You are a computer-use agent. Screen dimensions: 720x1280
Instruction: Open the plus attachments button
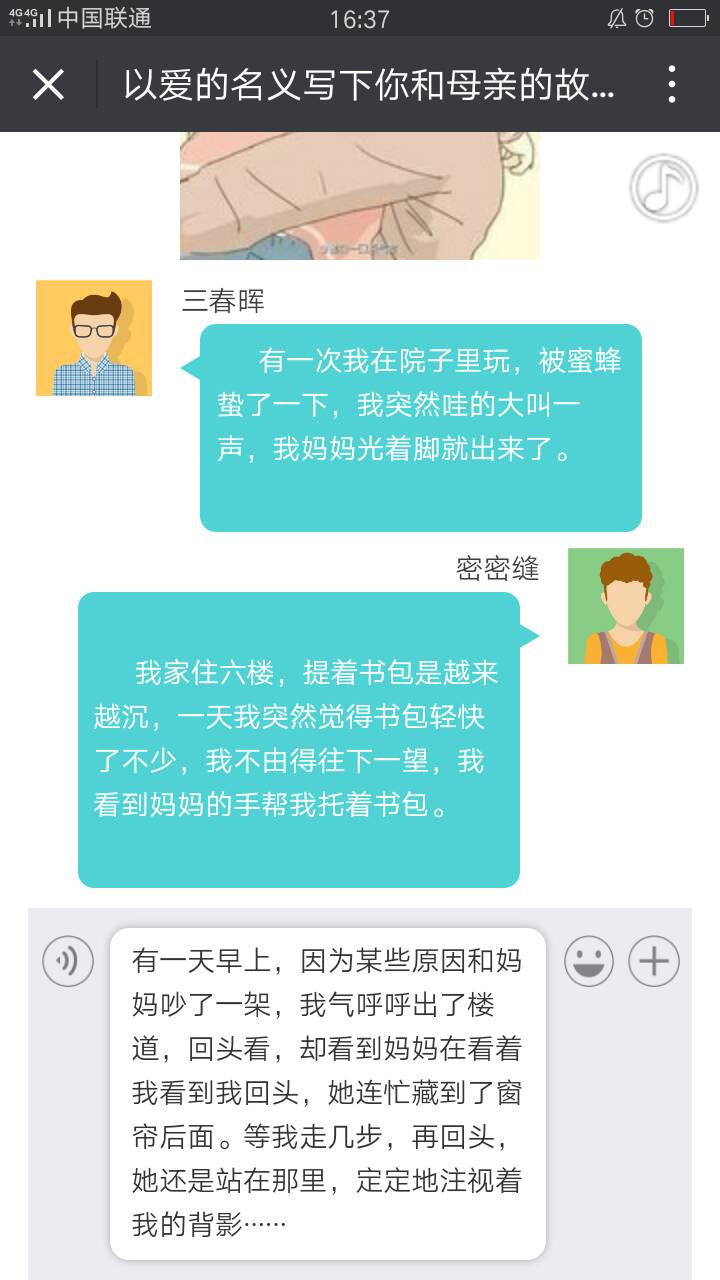[654, 962]
